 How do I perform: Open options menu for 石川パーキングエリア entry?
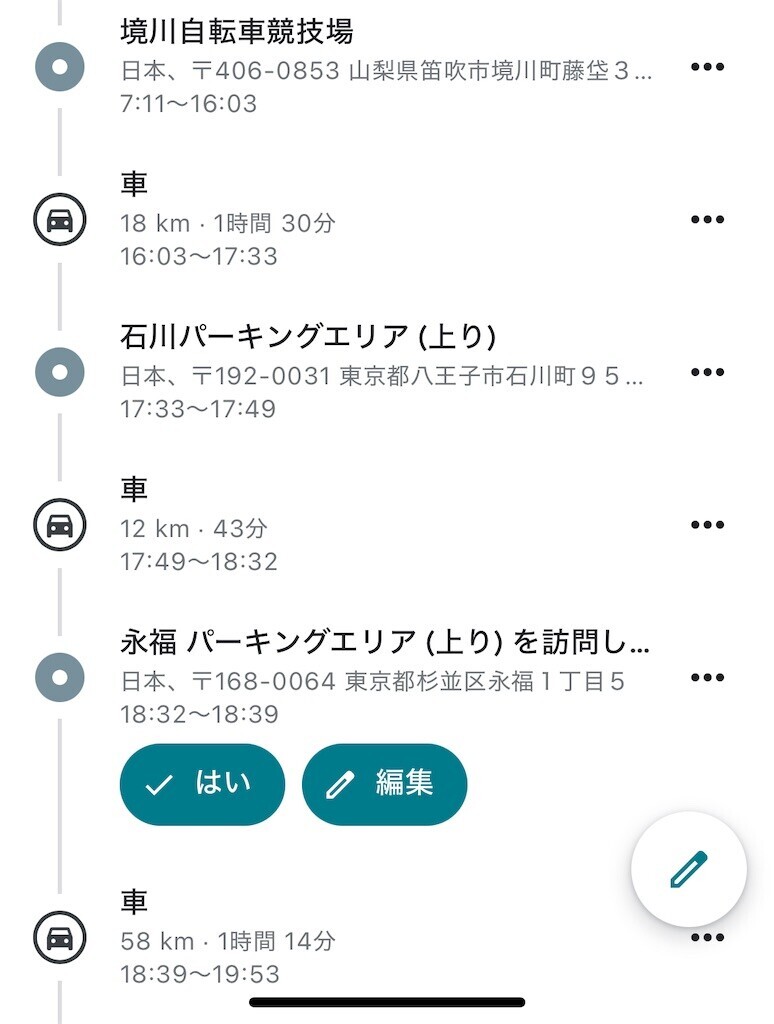pyautogui.click(x=710, y=372)
